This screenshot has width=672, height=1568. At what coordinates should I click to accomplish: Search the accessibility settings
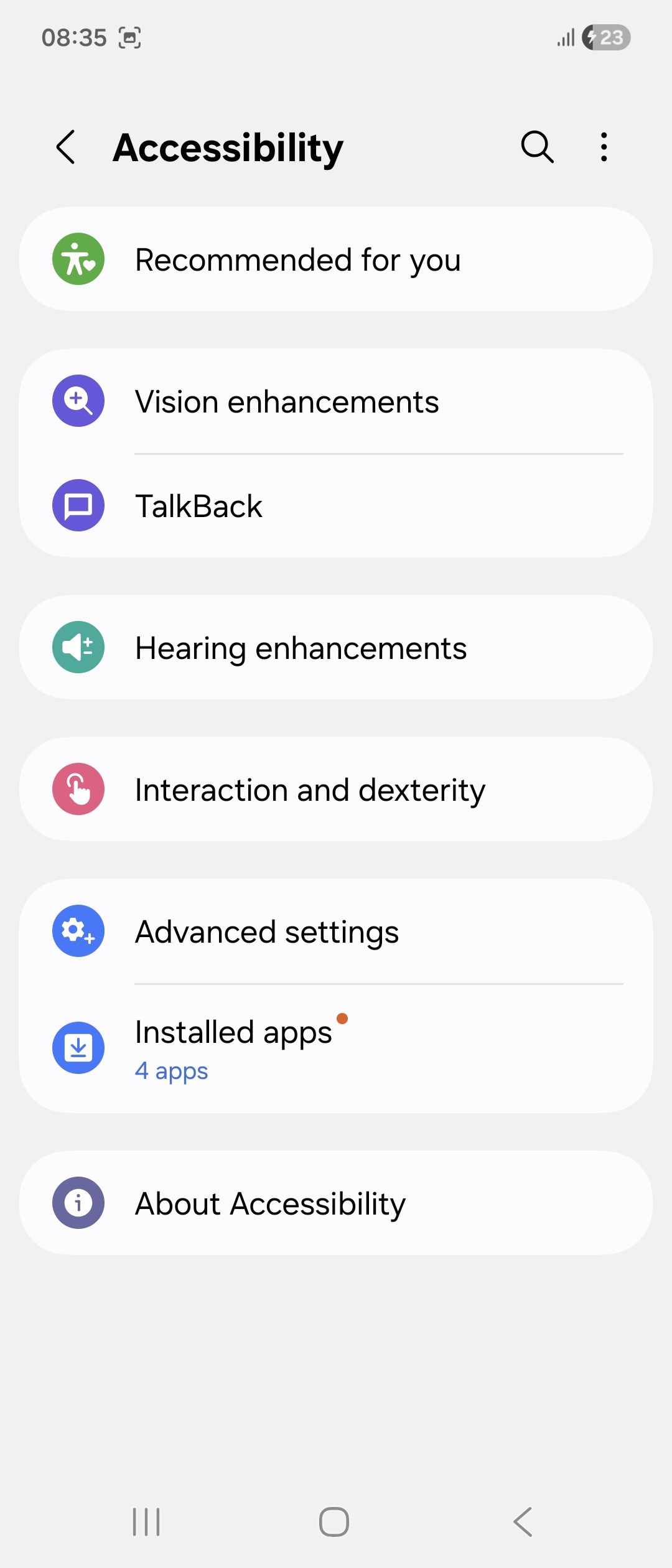coord(537,147)
